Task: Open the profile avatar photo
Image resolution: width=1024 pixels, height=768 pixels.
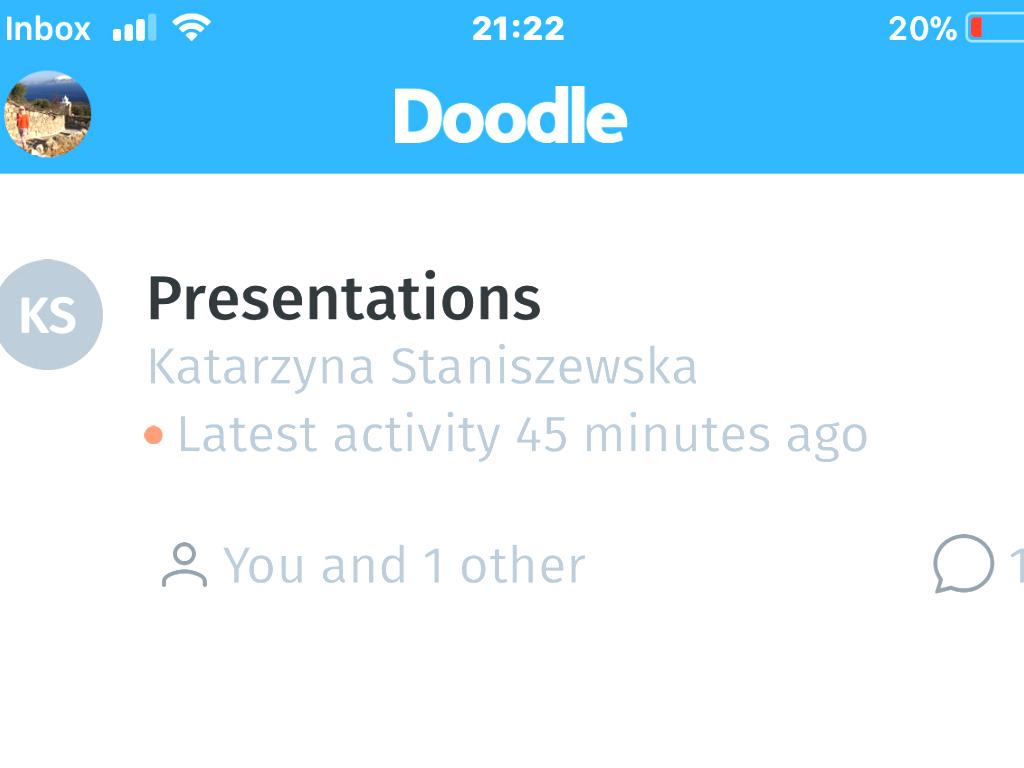Action: [x=47, y=114]
